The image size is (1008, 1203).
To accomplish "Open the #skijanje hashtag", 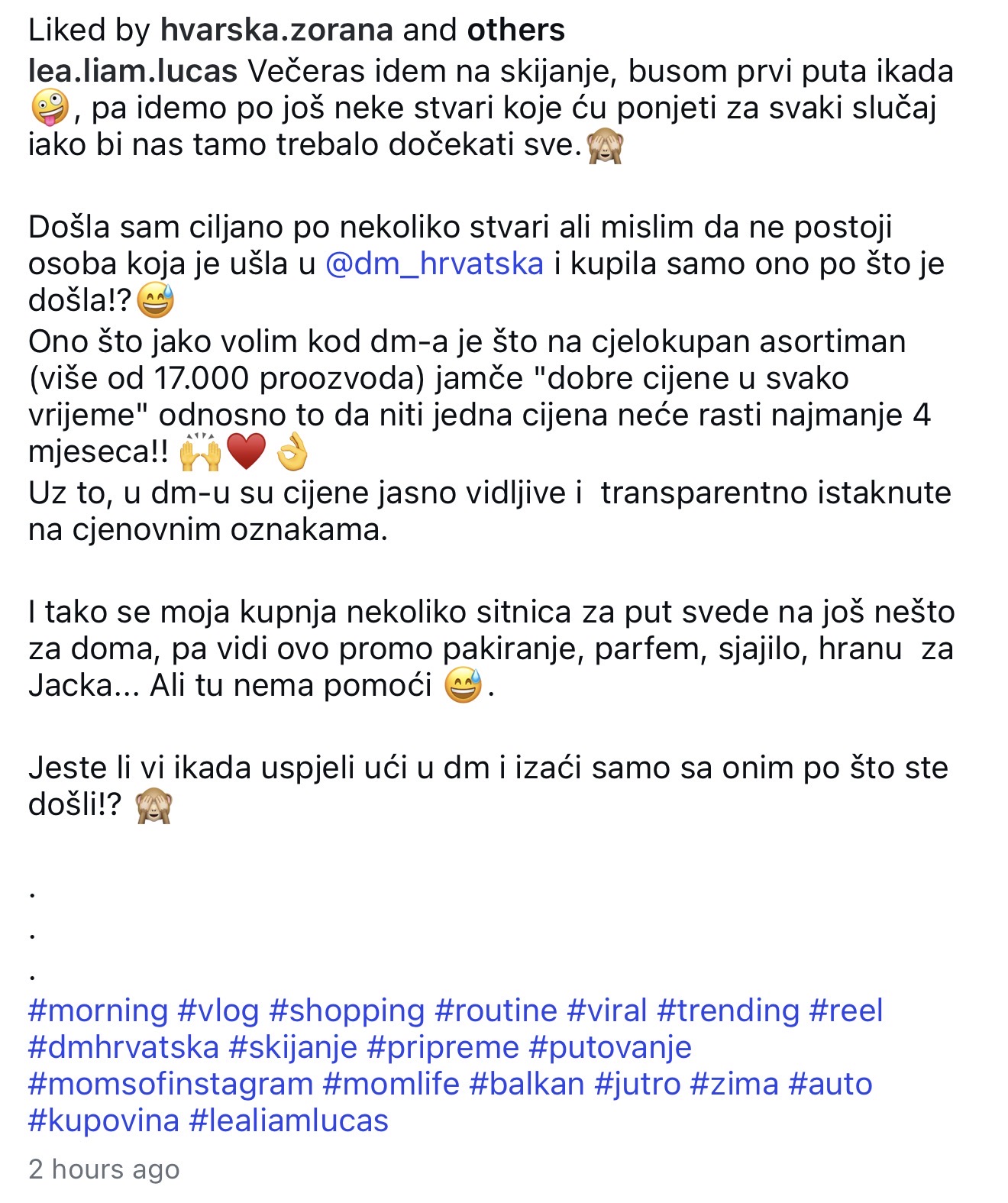I will 293,1046.
